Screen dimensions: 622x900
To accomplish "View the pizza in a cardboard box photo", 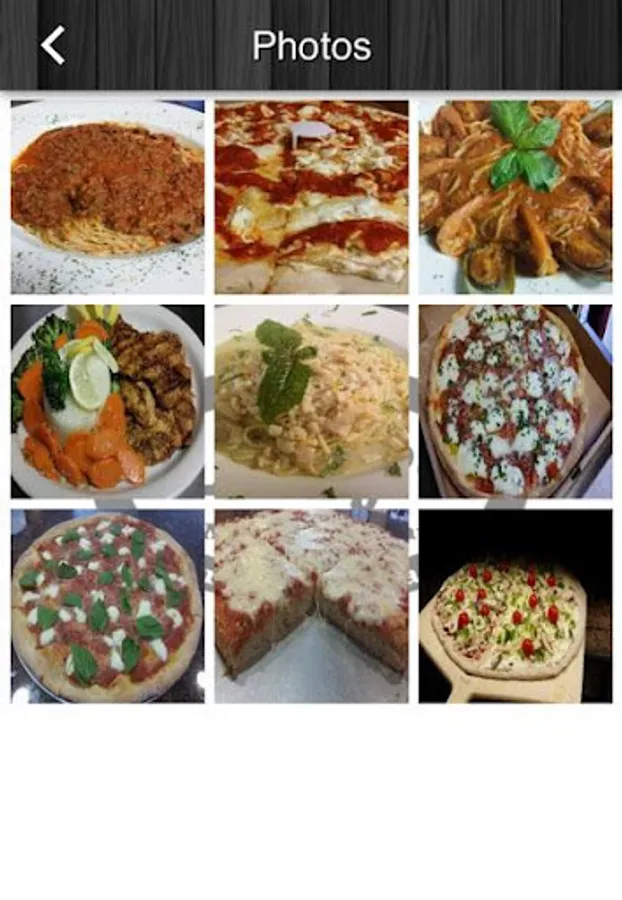I will pyautogui.click(x=515, y=401).
